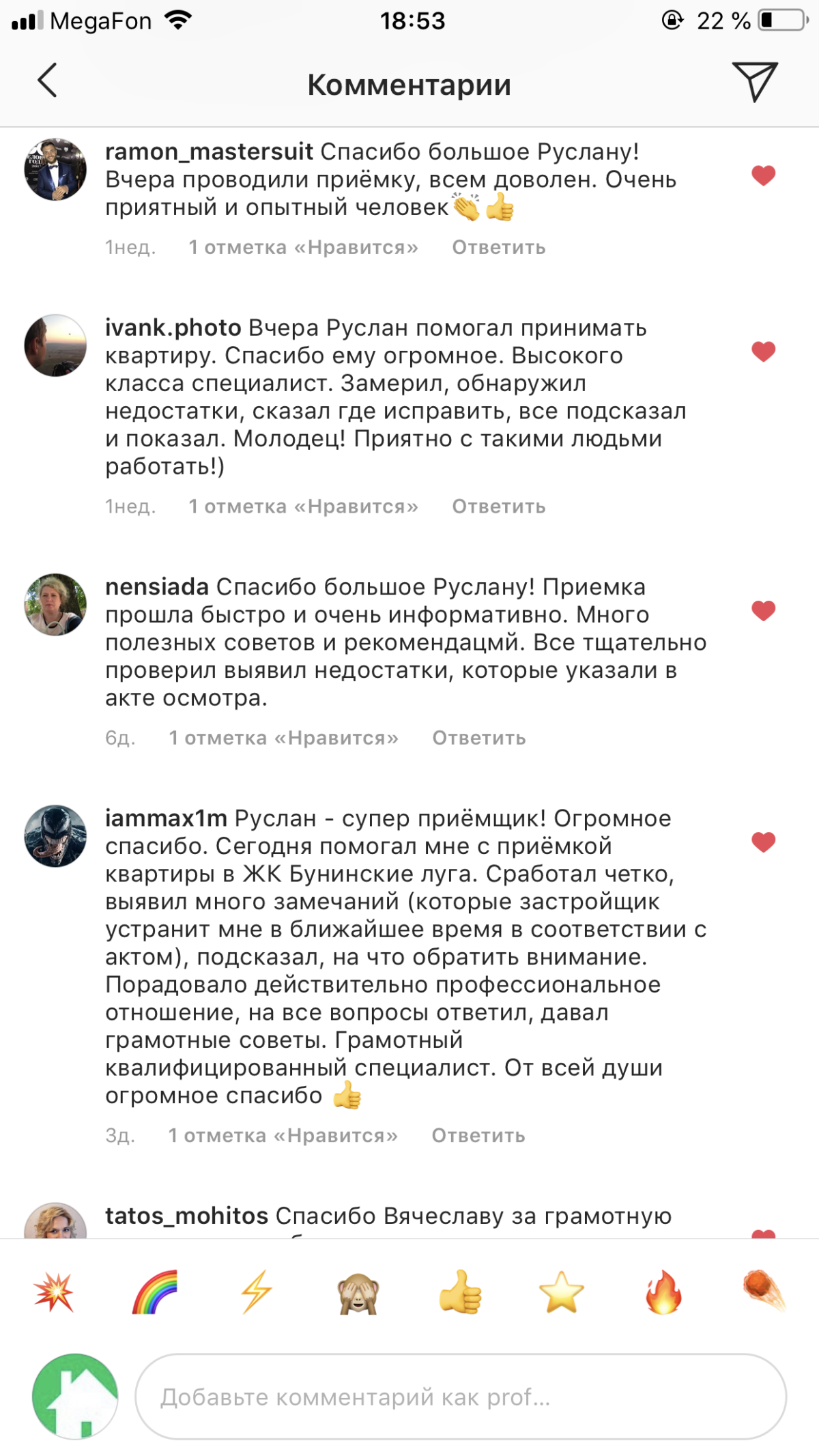This screenshot has width=819, height=1456.
Task: Open ramon_mastersuit's profile picture
Action: pos(55,169)
